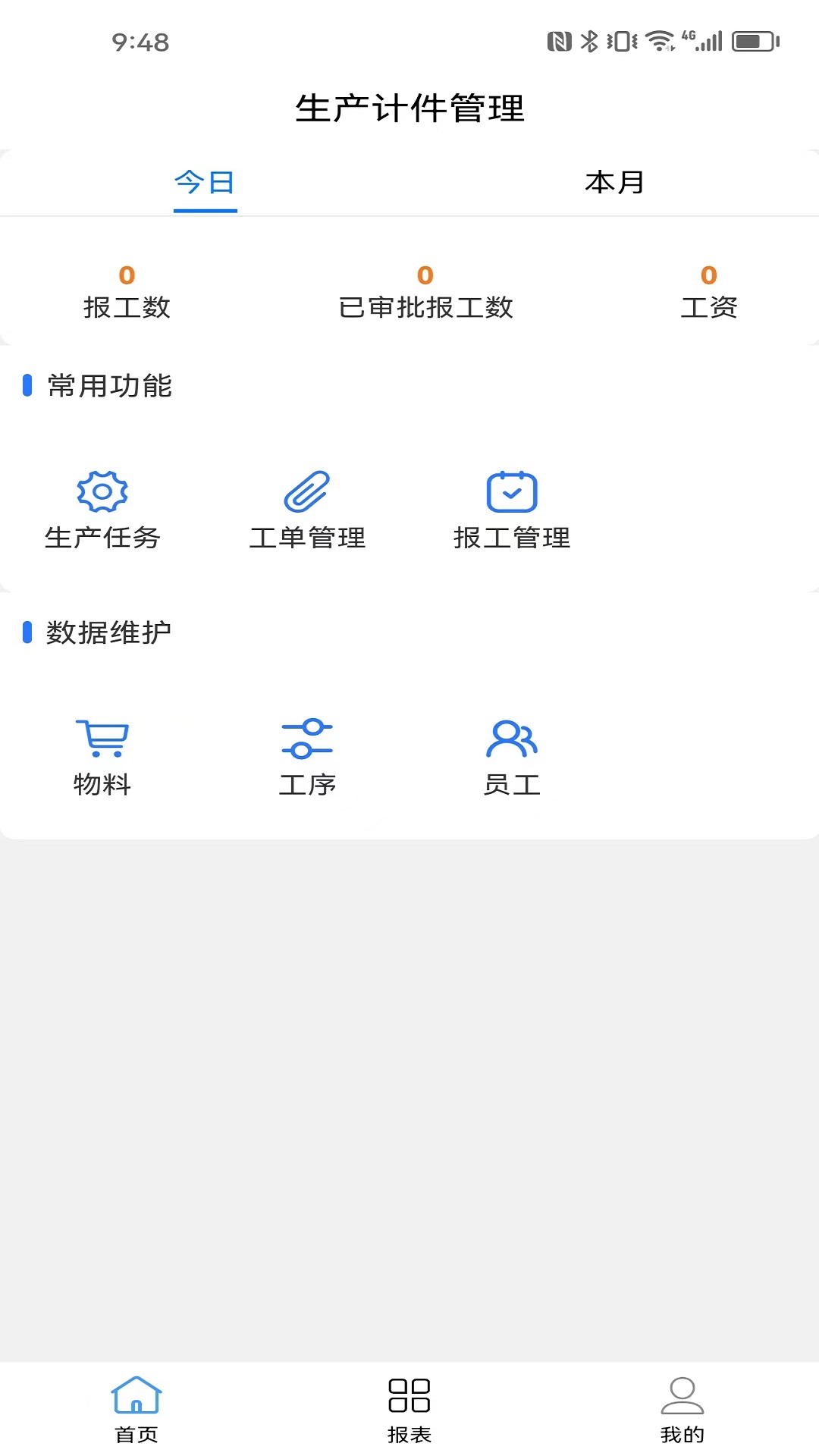Select the 今日 tab
The width and height of the screenshot is (819, 1456).
(204, 182)
